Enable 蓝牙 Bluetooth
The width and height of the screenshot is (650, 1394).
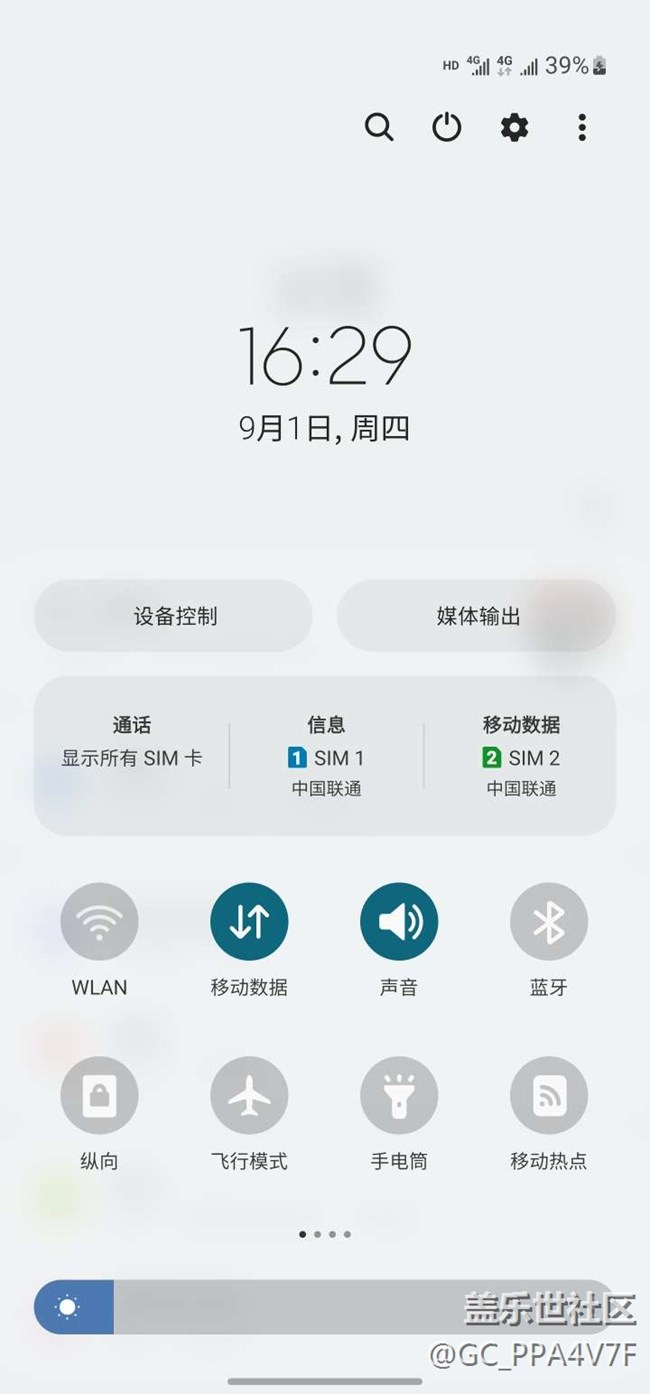pos(549,922)
